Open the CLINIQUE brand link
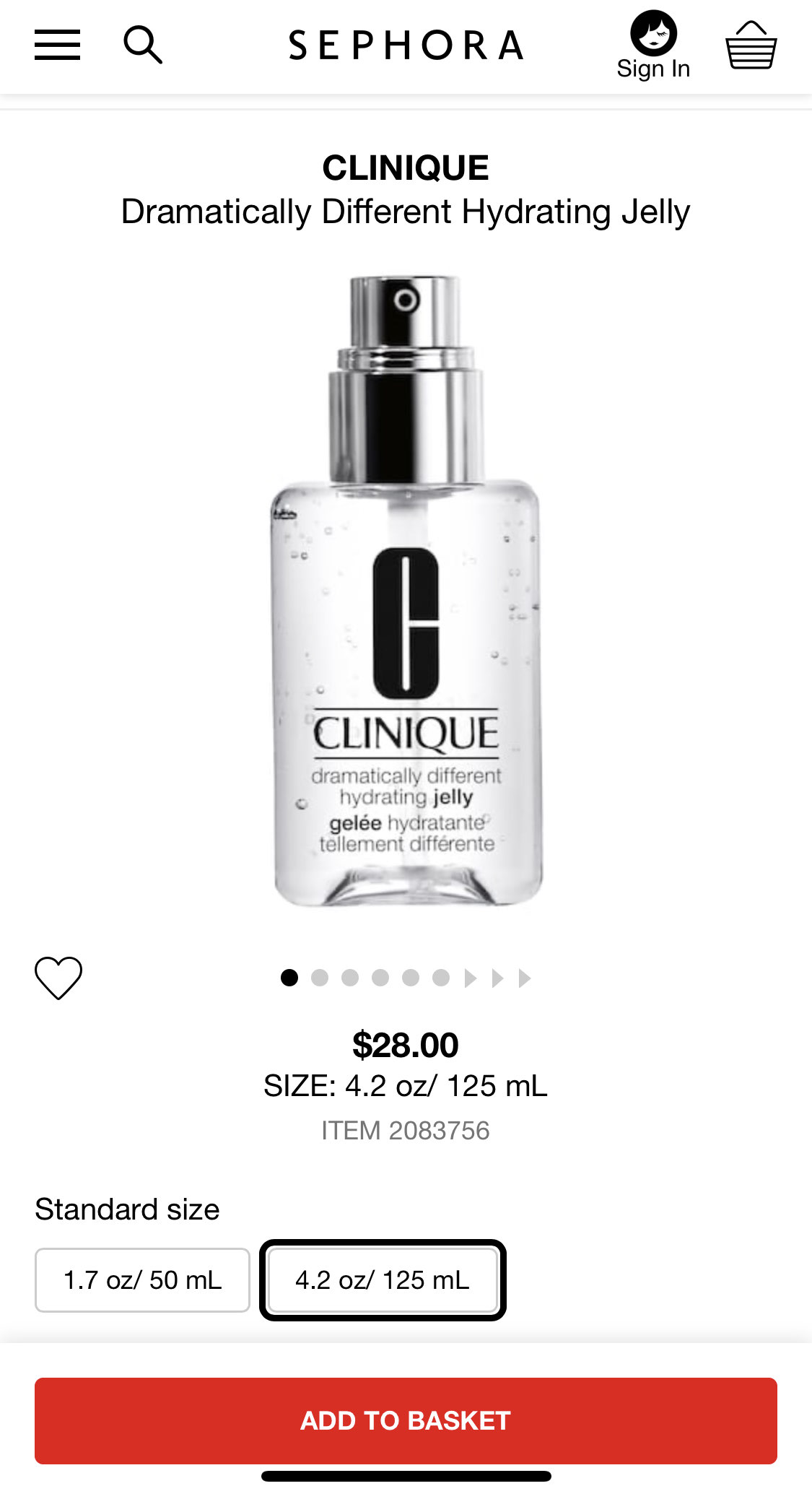This screenshot has height=1499, width=812. (406, 168)
